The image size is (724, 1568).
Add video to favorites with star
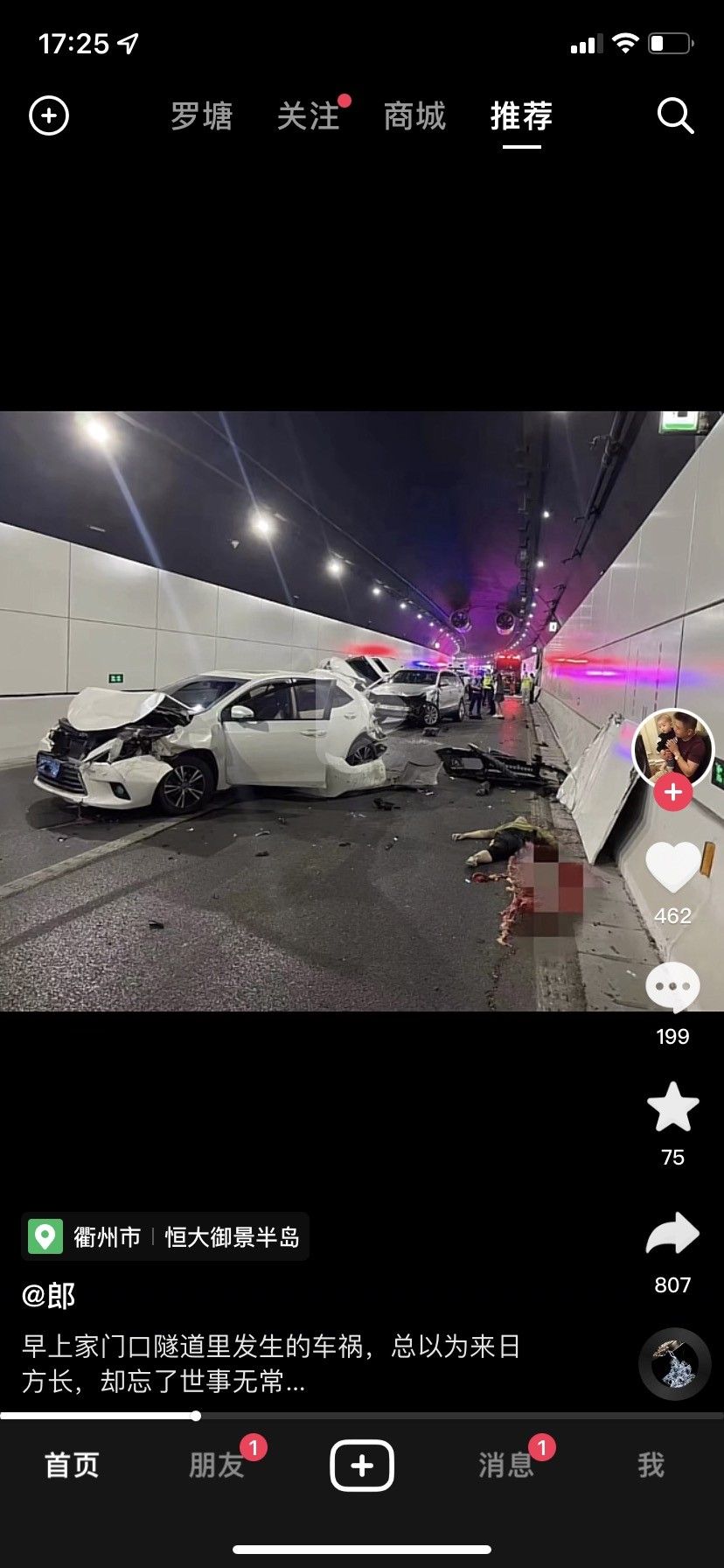coord(672,1108)
